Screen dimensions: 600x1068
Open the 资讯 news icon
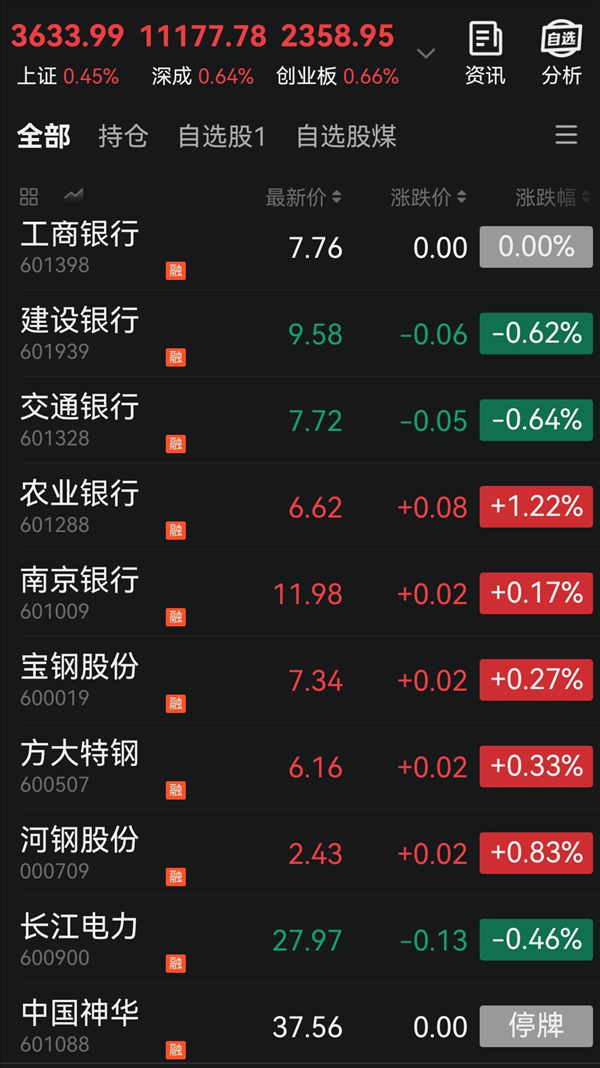[486, 53]
